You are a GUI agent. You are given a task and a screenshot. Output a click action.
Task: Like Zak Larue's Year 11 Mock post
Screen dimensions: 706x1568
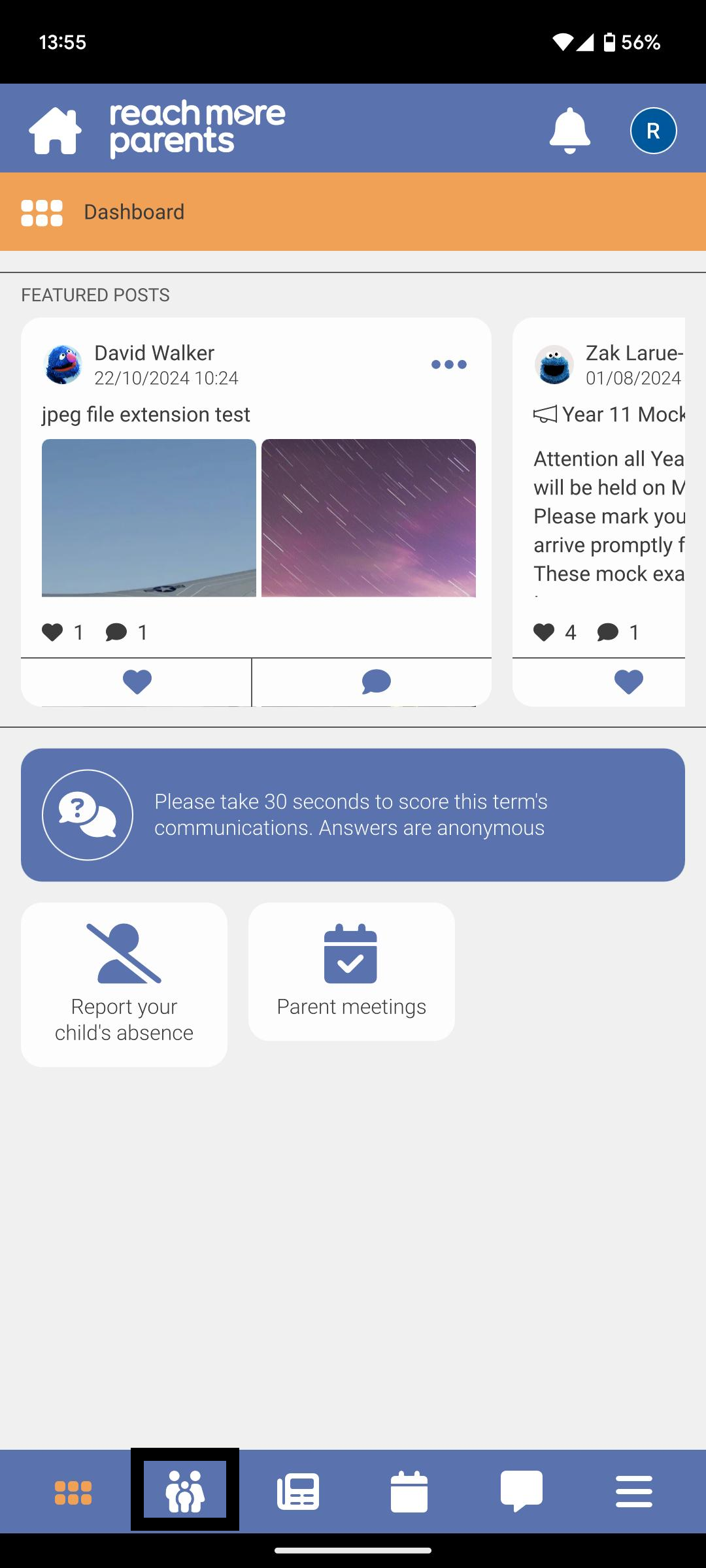pyautogui.click(x=628, y=682)
